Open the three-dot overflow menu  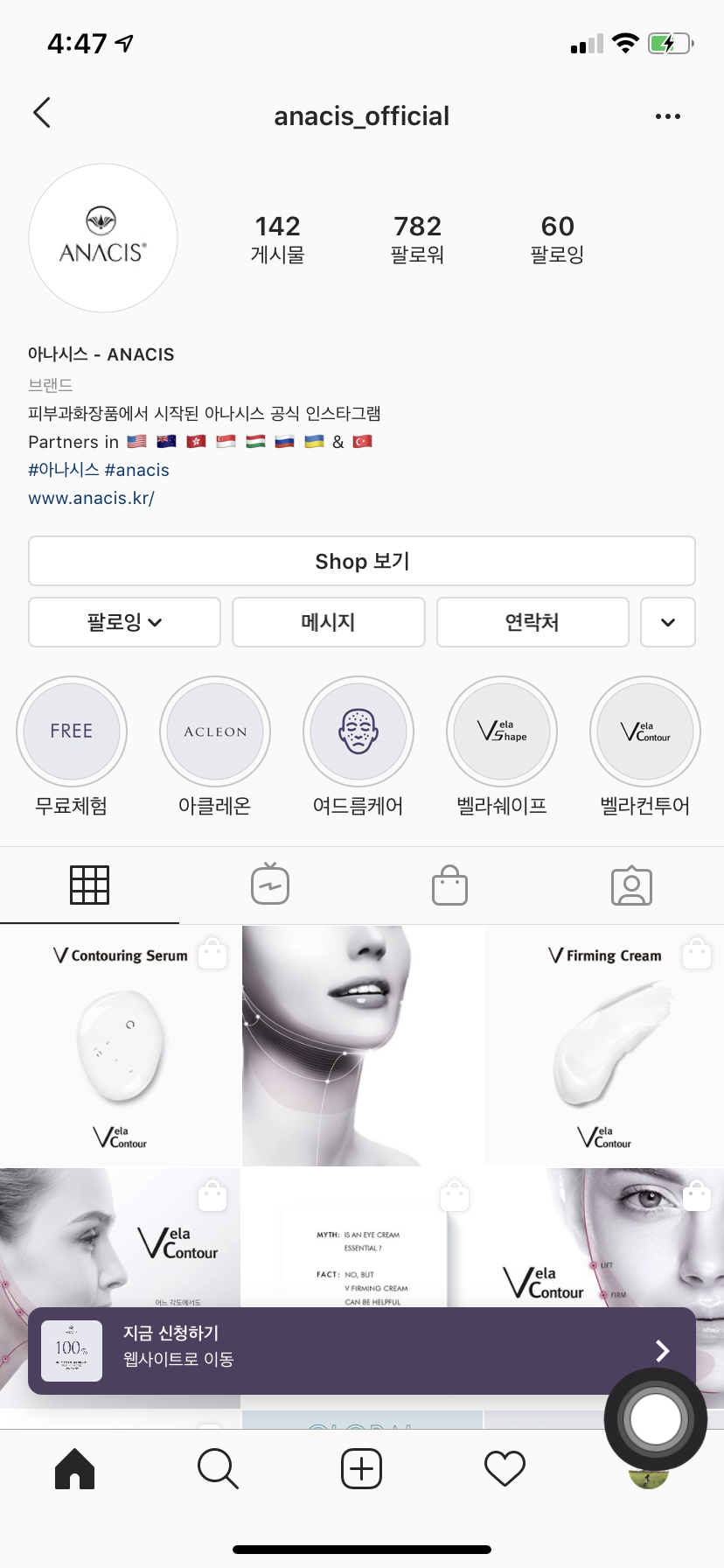[667, 116]
